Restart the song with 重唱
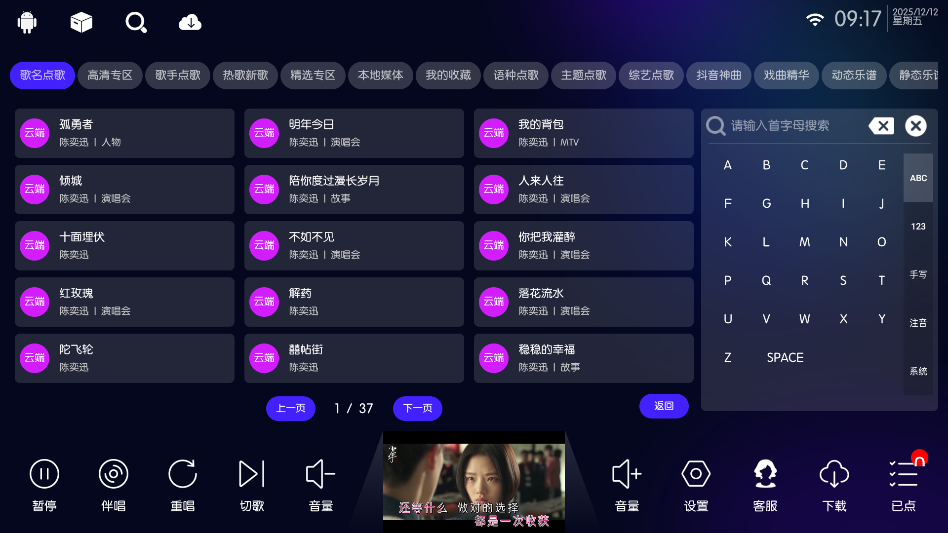This screenshot has height=533, width=948. pyautogui.click(x=182, y=486)
